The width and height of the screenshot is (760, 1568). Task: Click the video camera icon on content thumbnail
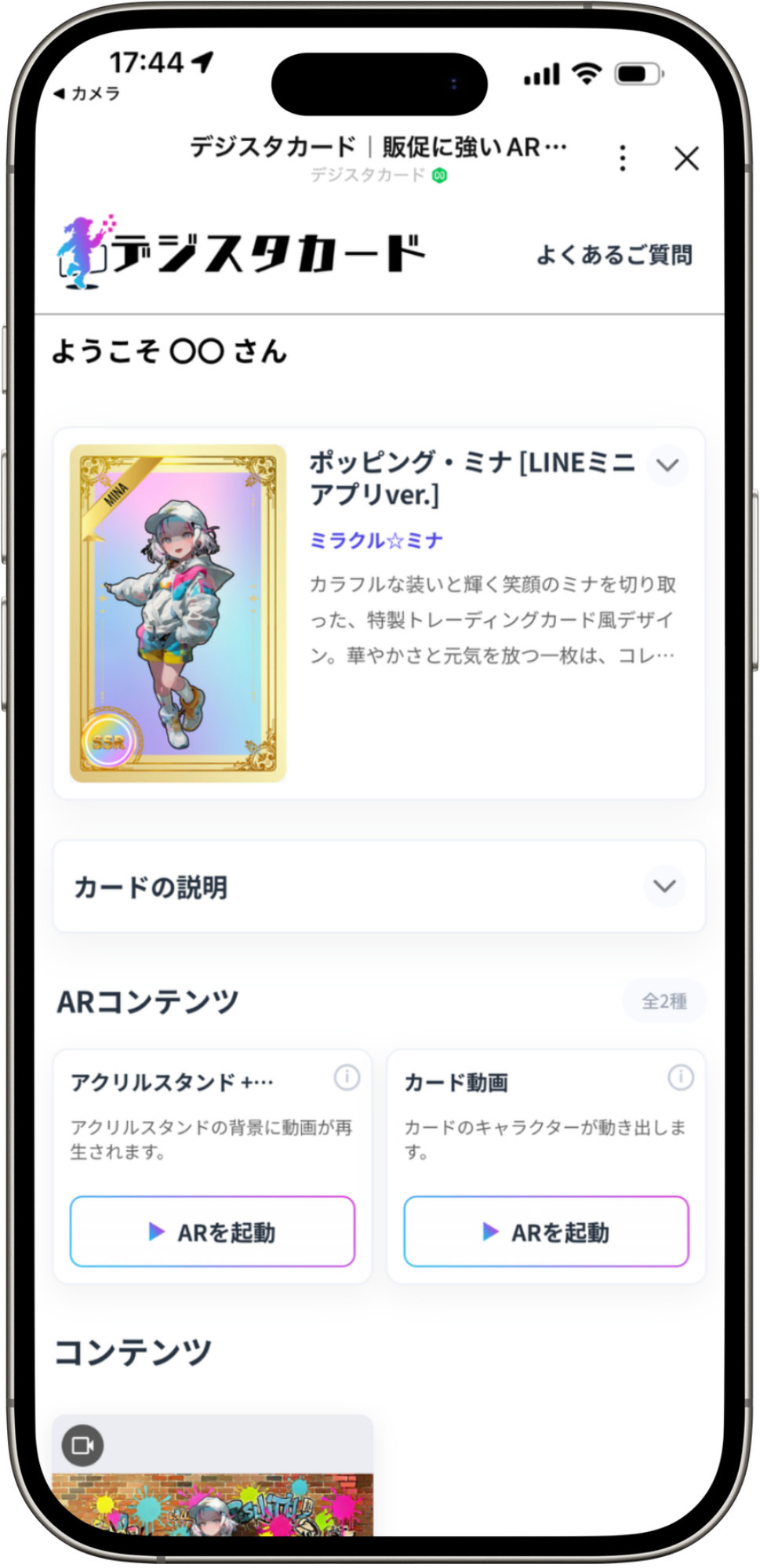pyautogui.click(x=84, y=1446)
